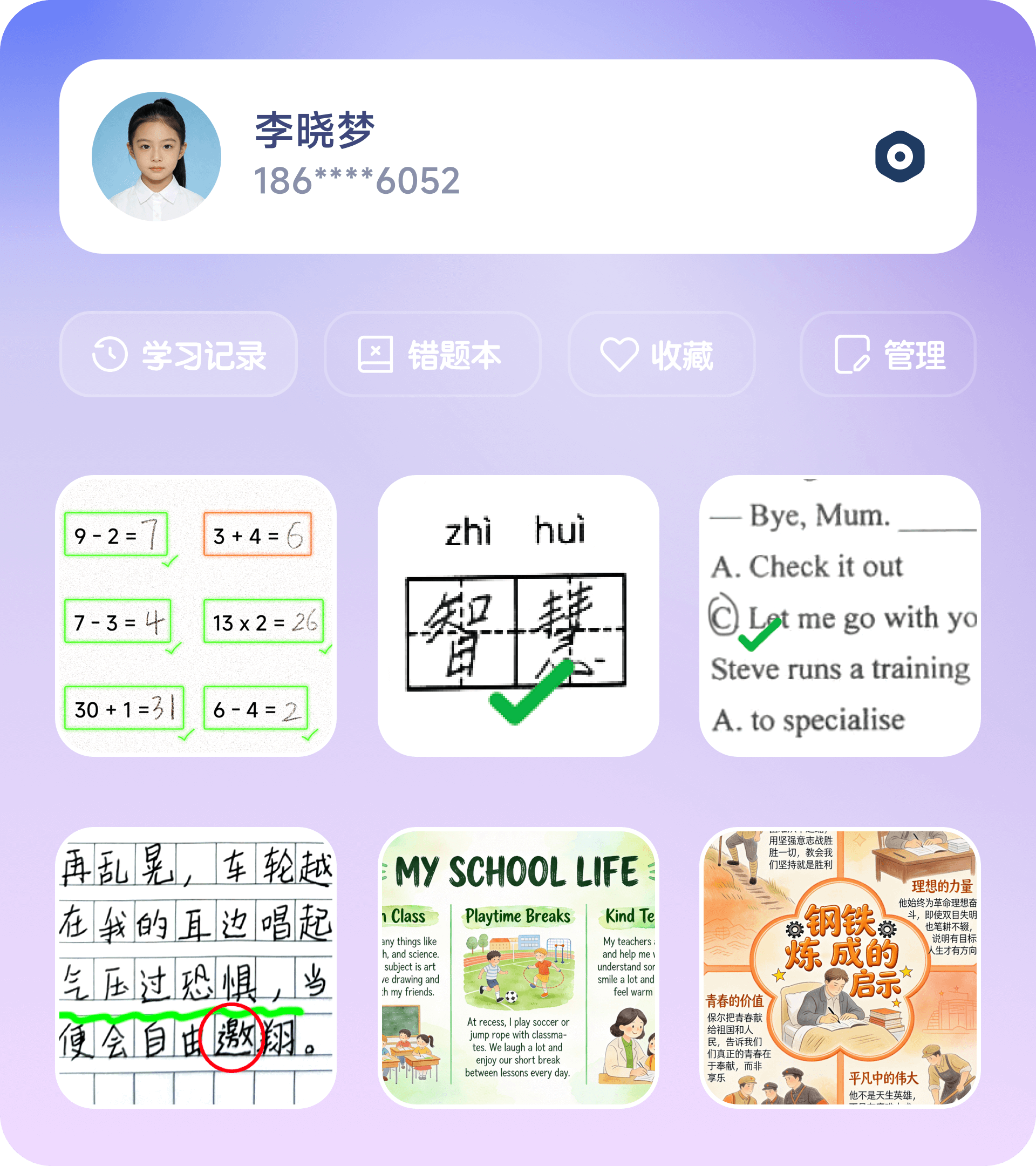1036x1166 pixels.
Task: Open the zhì huì pinyin writing tile
Action: (x=517, y=616)
